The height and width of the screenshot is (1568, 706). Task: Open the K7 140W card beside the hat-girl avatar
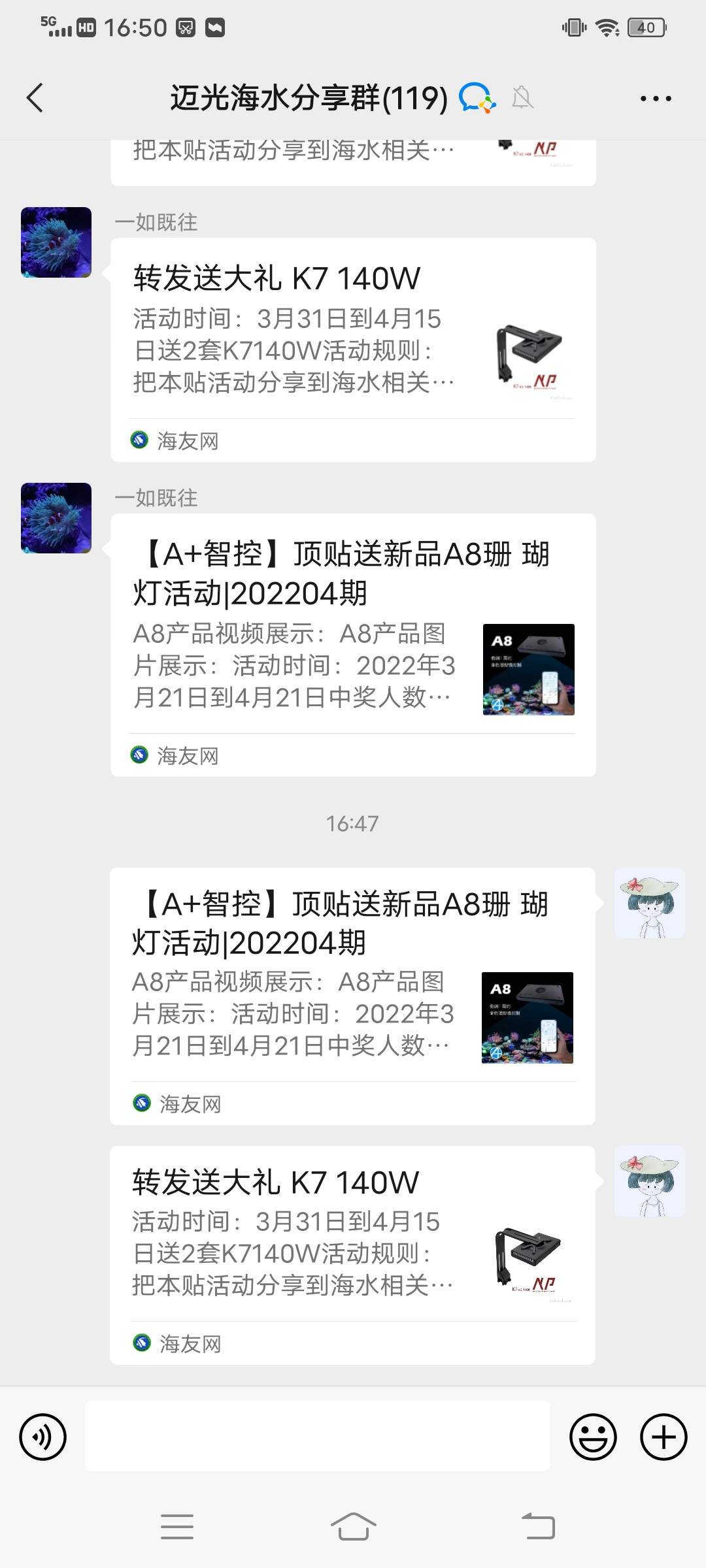click(352, 1254)
